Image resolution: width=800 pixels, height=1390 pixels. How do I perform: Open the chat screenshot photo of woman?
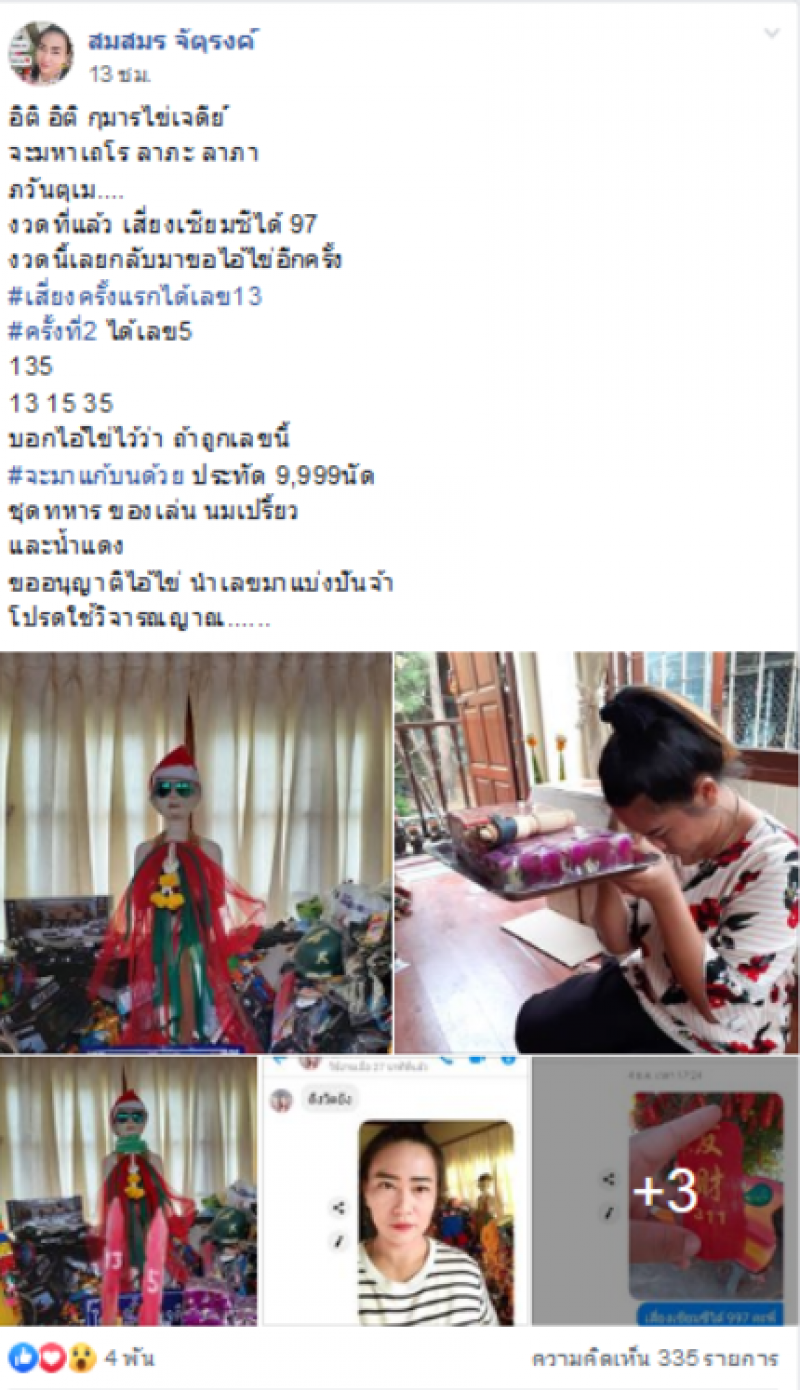(x=395, y=1191)
